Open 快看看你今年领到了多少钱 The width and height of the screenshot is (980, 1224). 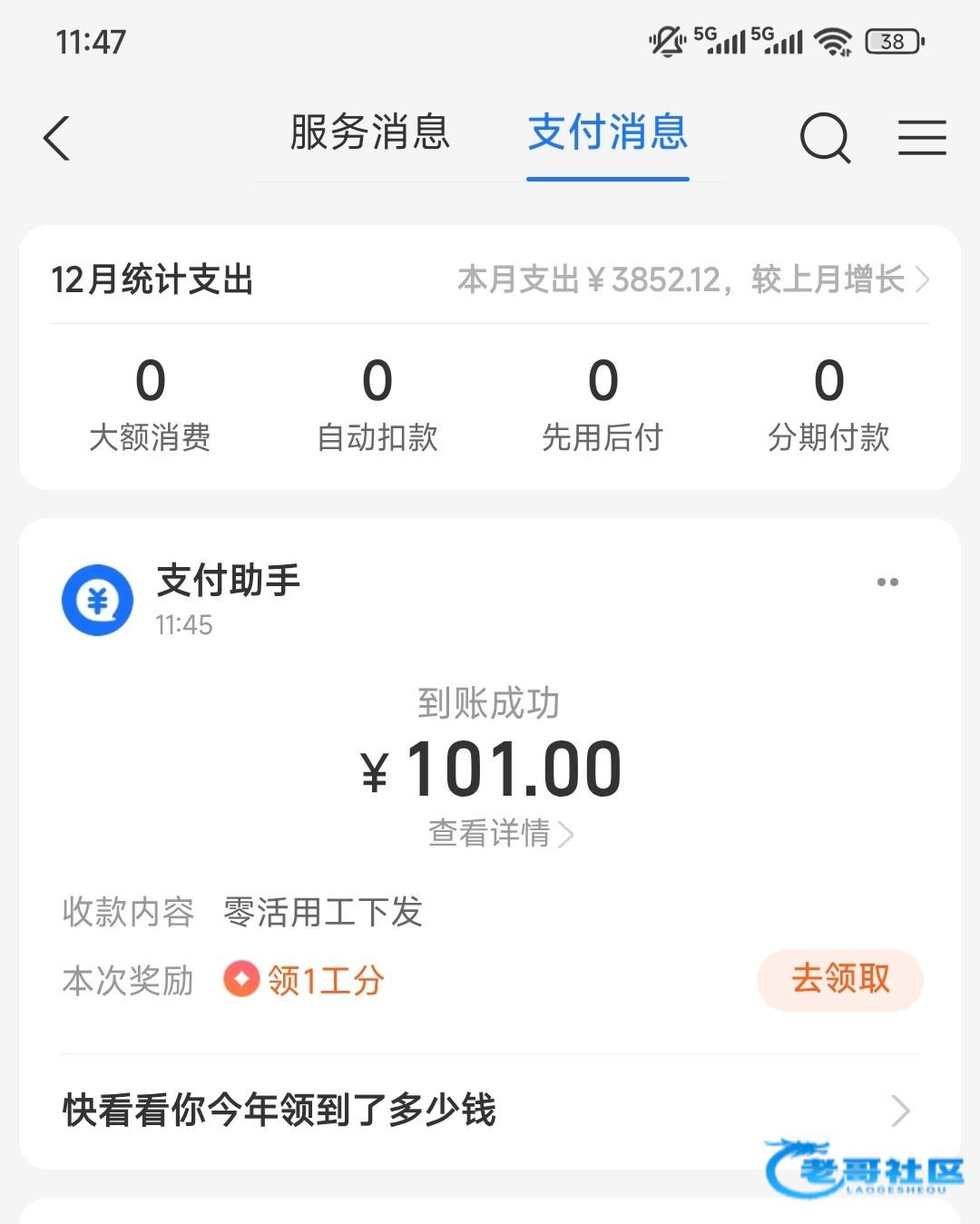(488, 1111)
